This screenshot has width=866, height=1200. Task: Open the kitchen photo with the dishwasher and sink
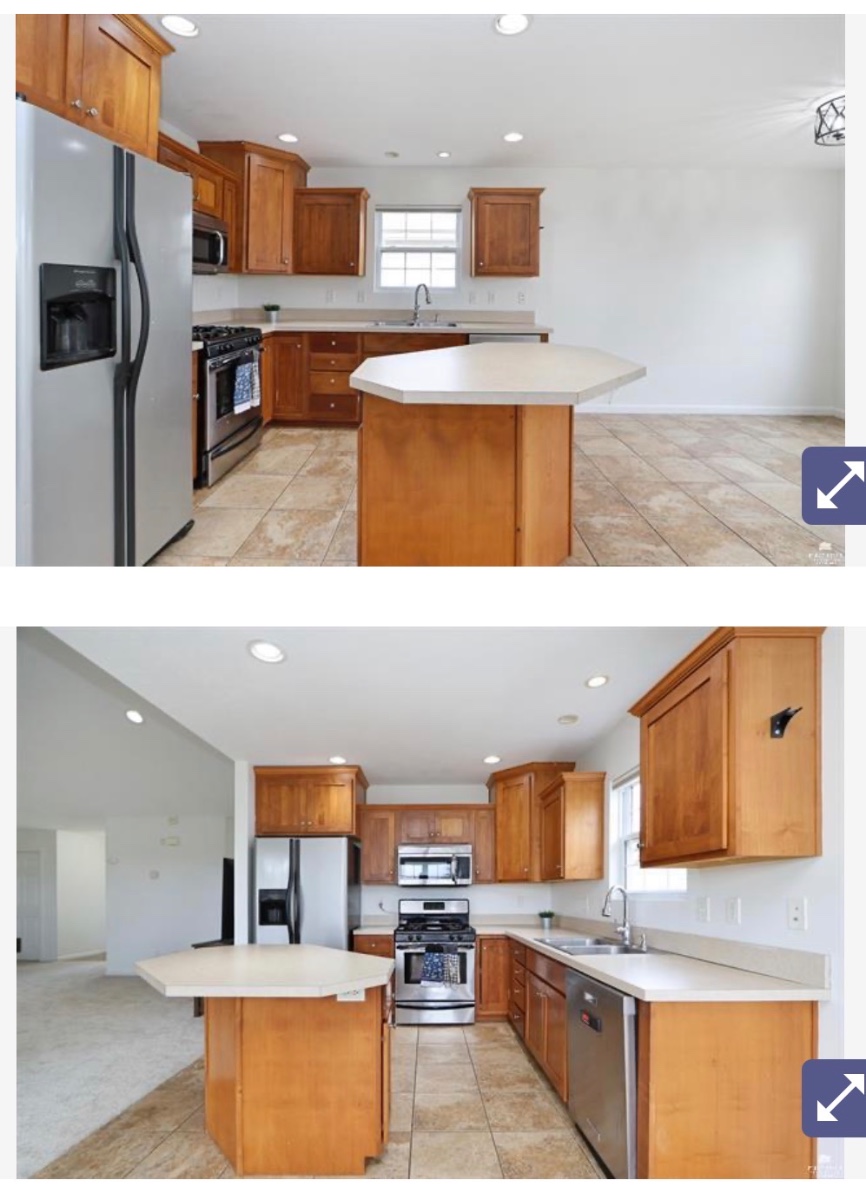(430, 902)
